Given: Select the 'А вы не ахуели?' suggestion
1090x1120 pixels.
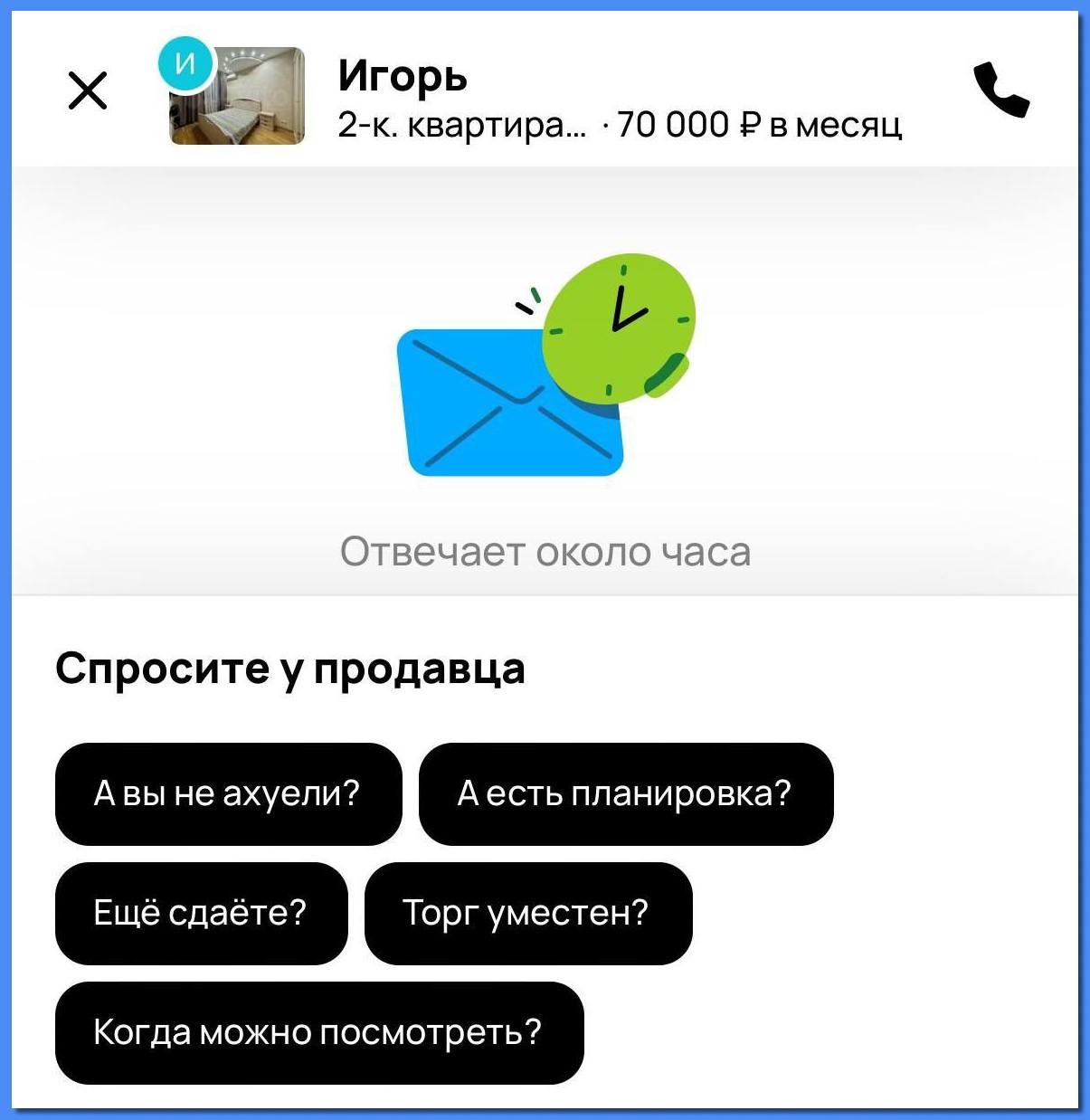Looking at the screenshot, I should pos(228,793).
